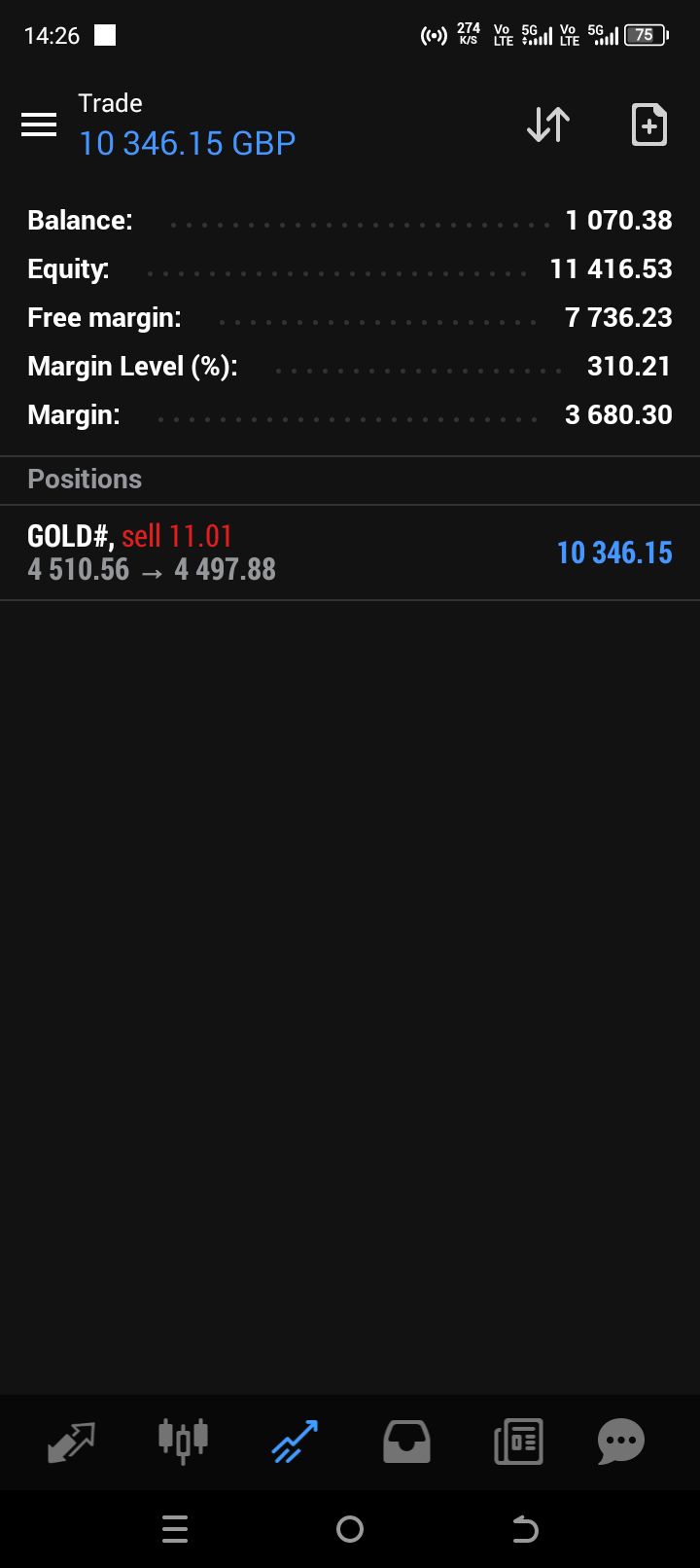
Task: Switch to the Chart tab
Action: pos(183,1442)
